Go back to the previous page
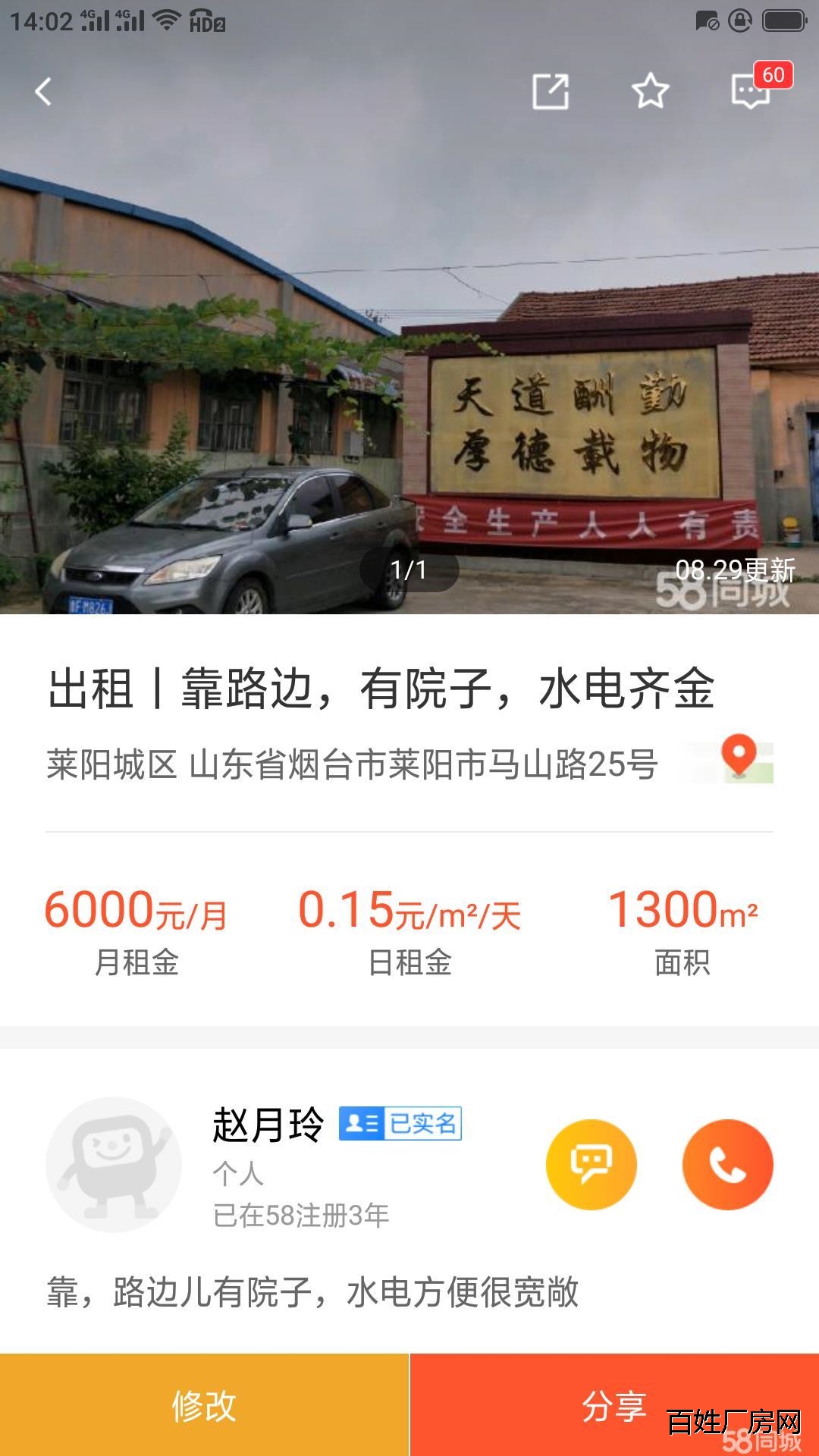Screen dimensions: 819x1456 (44, 92)
